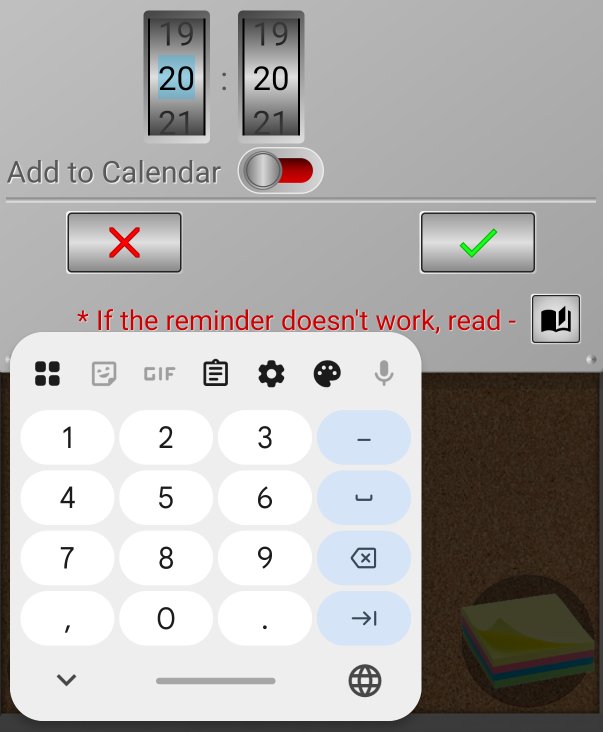
Task: Confirm the reminder with the green checkmark
Action: pos(477,242)
